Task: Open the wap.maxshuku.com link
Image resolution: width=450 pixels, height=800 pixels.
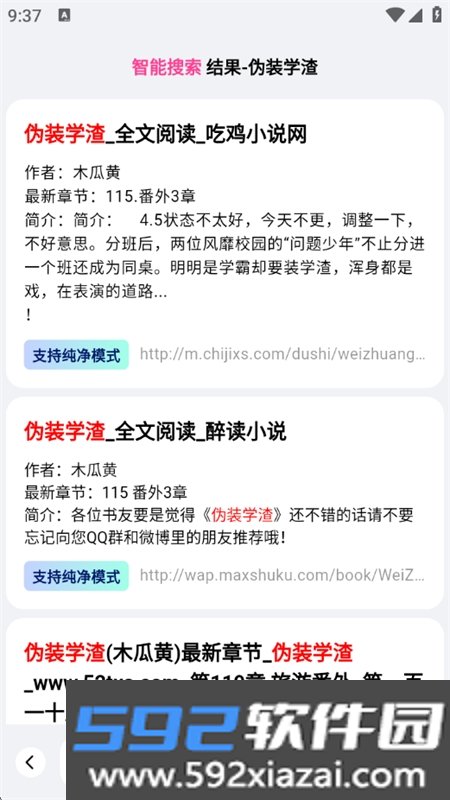Action: (x=282, y=576)
